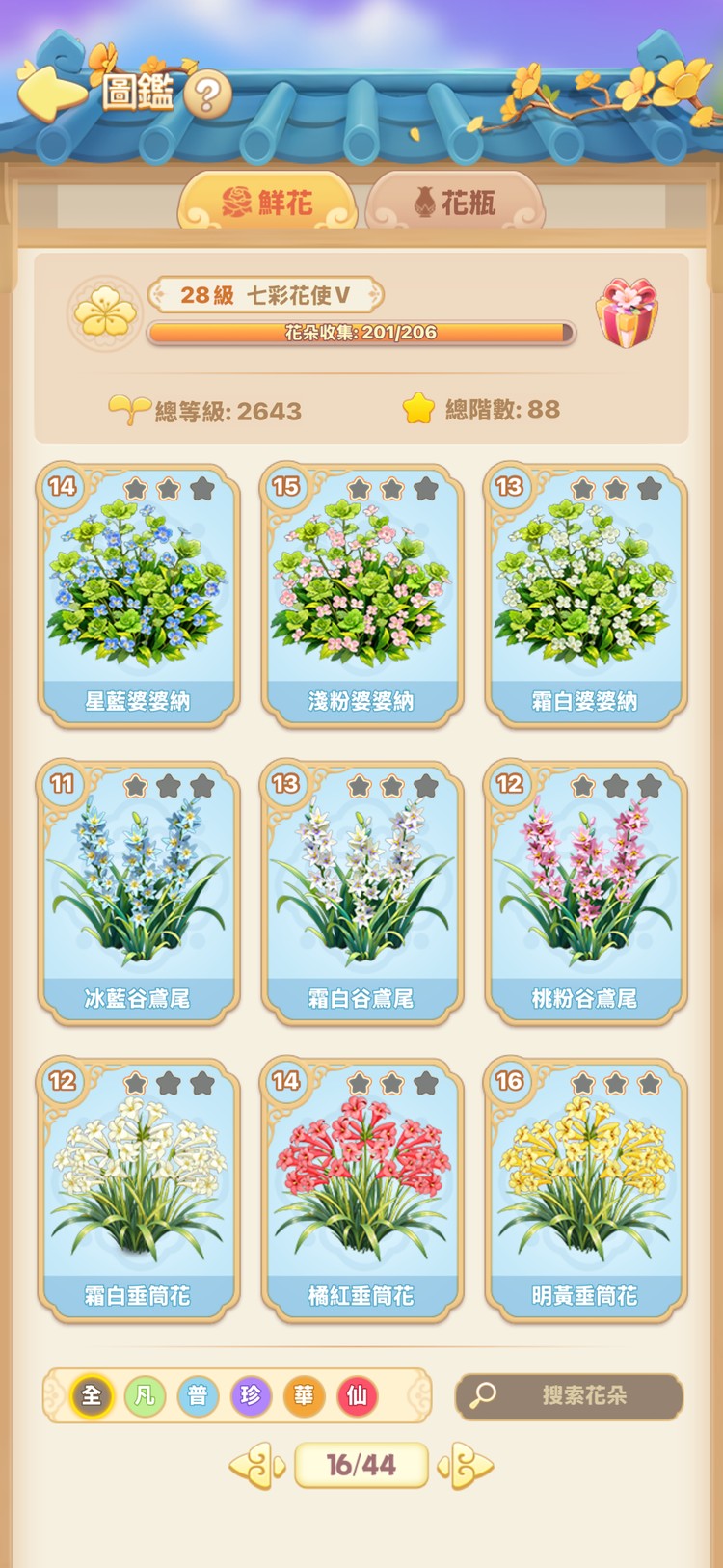Viewport: 723px width, 1568px height.
Task: Filter flowers by 珍 rarity
Action: (x=251, y=1395)
